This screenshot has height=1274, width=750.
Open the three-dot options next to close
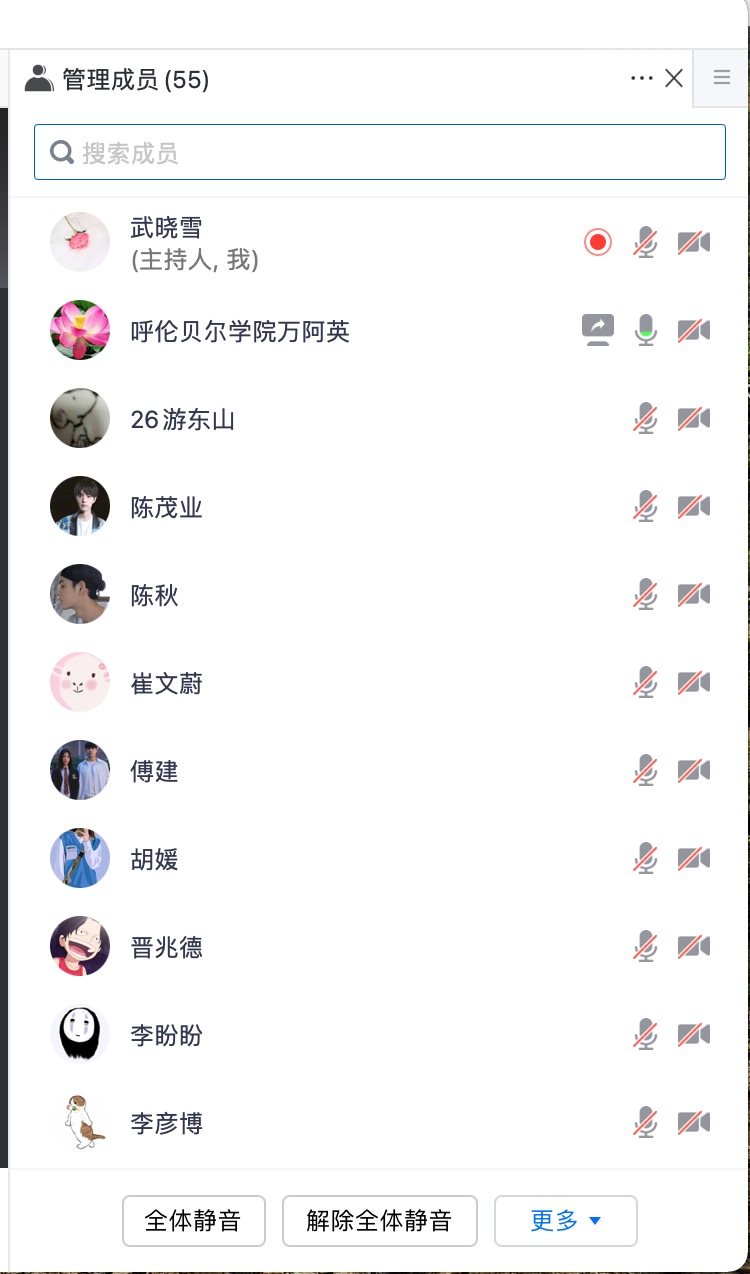[x=641, y=78]
